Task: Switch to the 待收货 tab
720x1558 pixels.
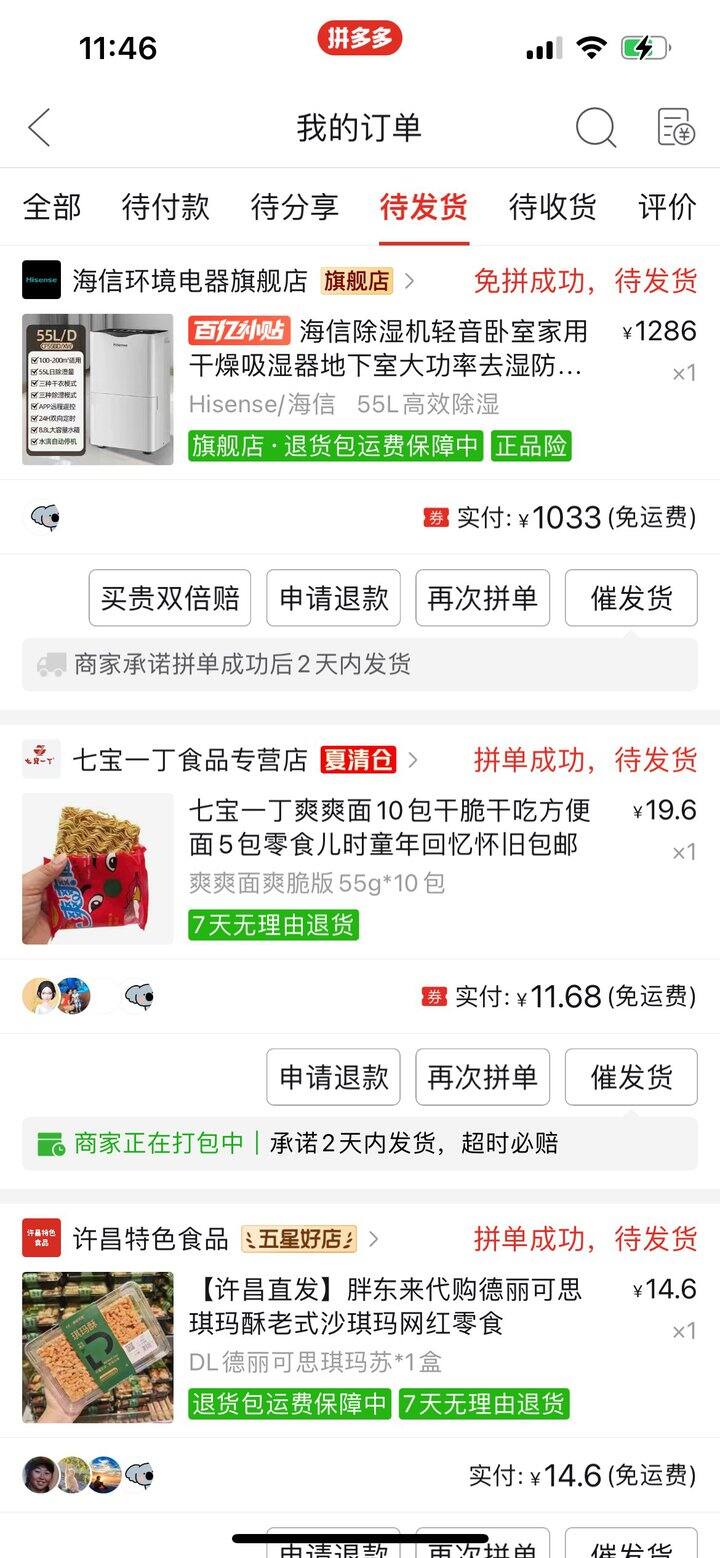Action: coord(553,207)
